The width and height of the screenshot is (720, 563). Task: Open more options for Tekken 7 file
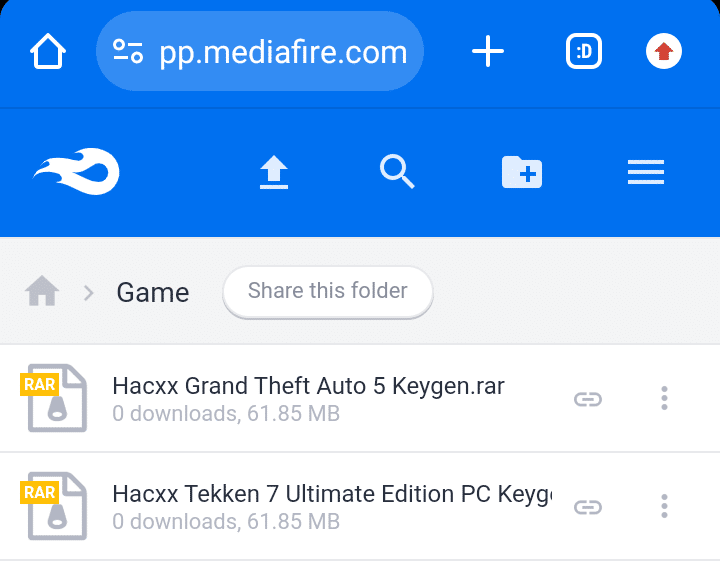tap(664, 507)
